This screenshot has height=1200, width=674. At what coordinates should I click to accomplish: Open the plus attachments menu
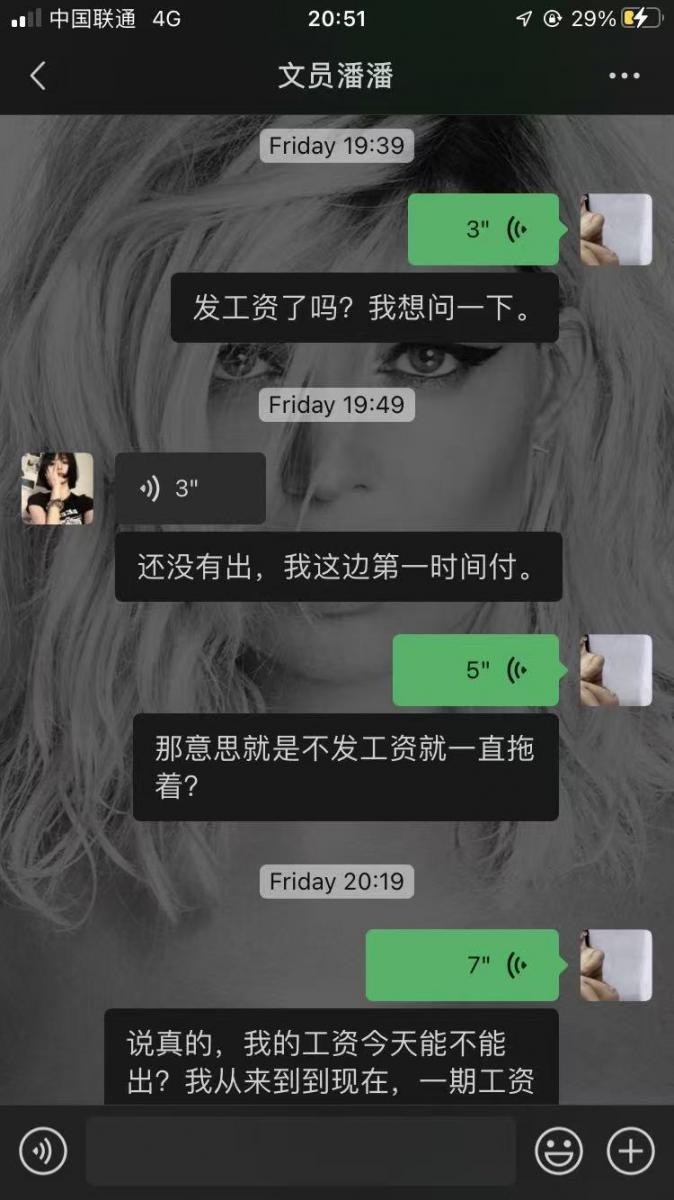tap(630, 1152)
